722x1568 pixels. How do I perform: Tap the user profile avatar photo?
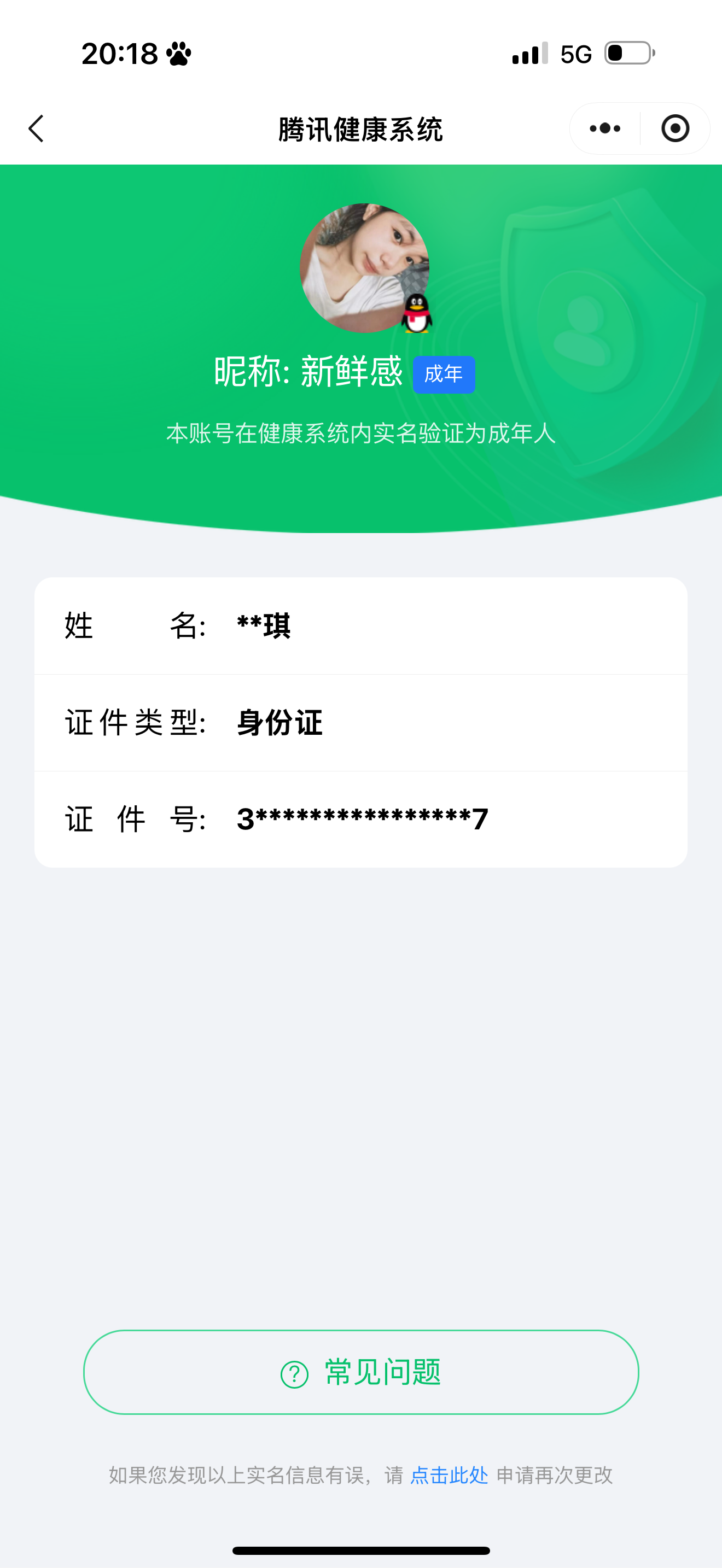click(364, 268)
